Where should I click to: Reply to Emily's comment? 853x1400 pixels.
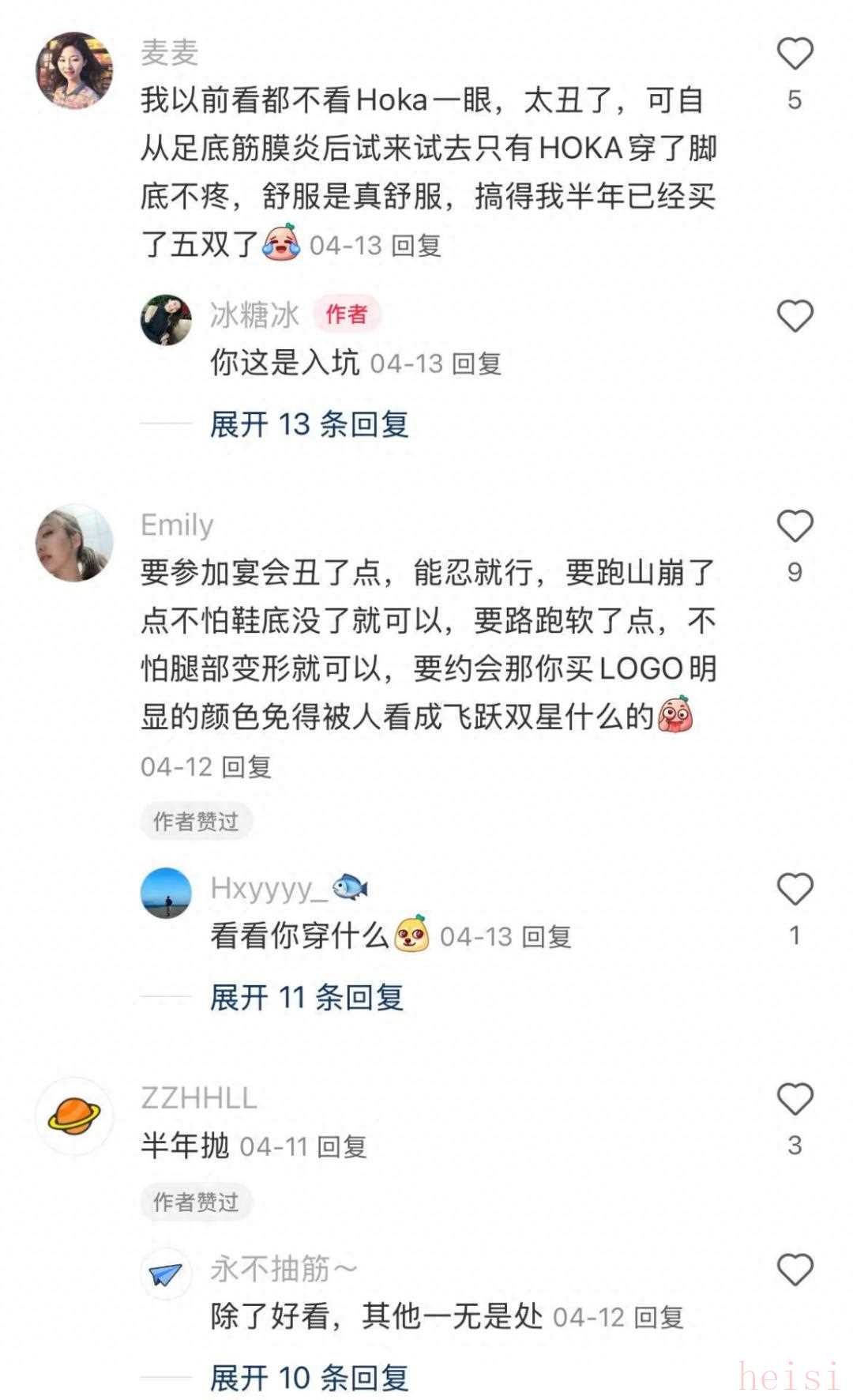click(x=246, y=766)
